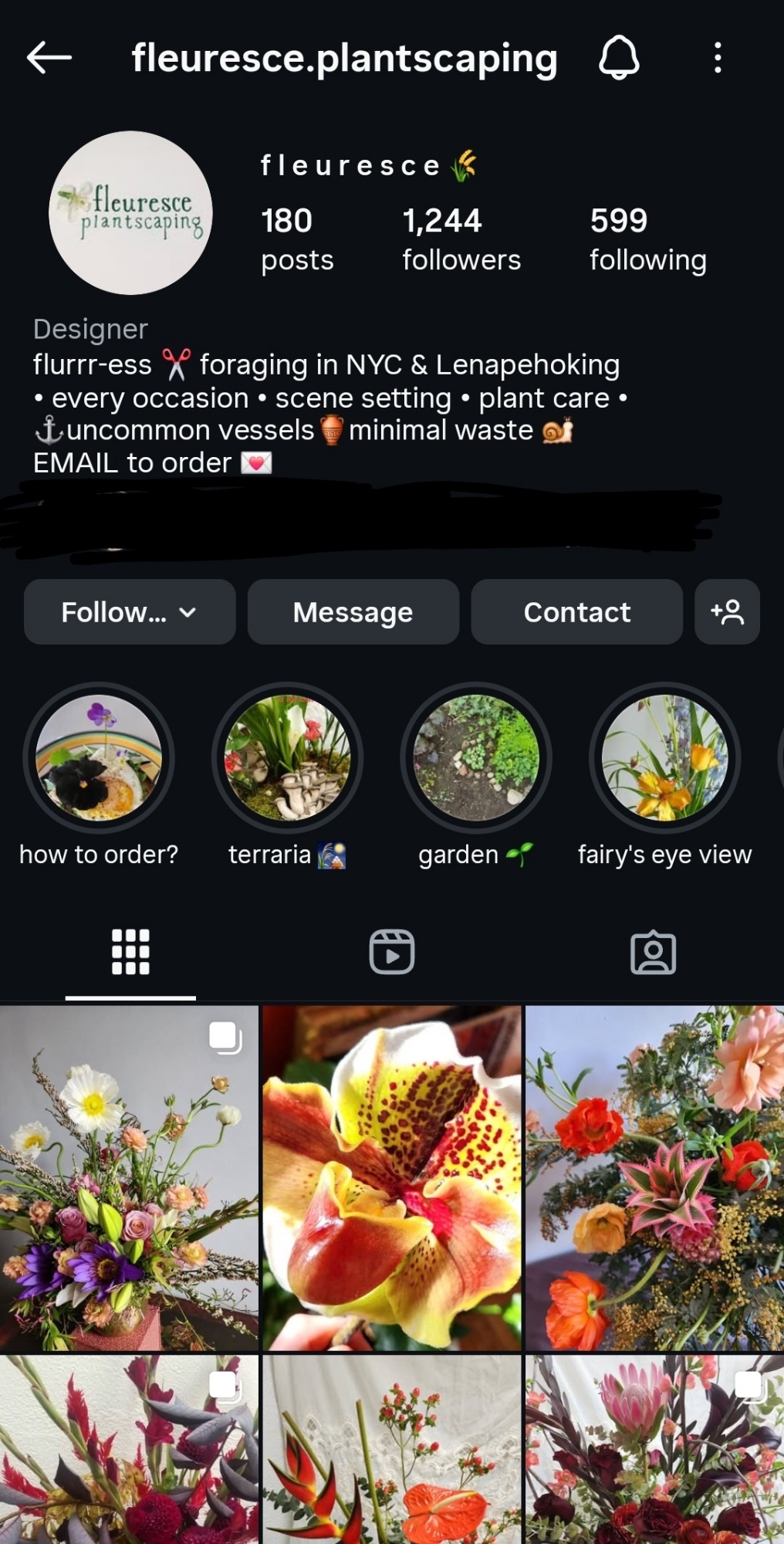Open the pink protea arrangement post

coord(654,1449)
